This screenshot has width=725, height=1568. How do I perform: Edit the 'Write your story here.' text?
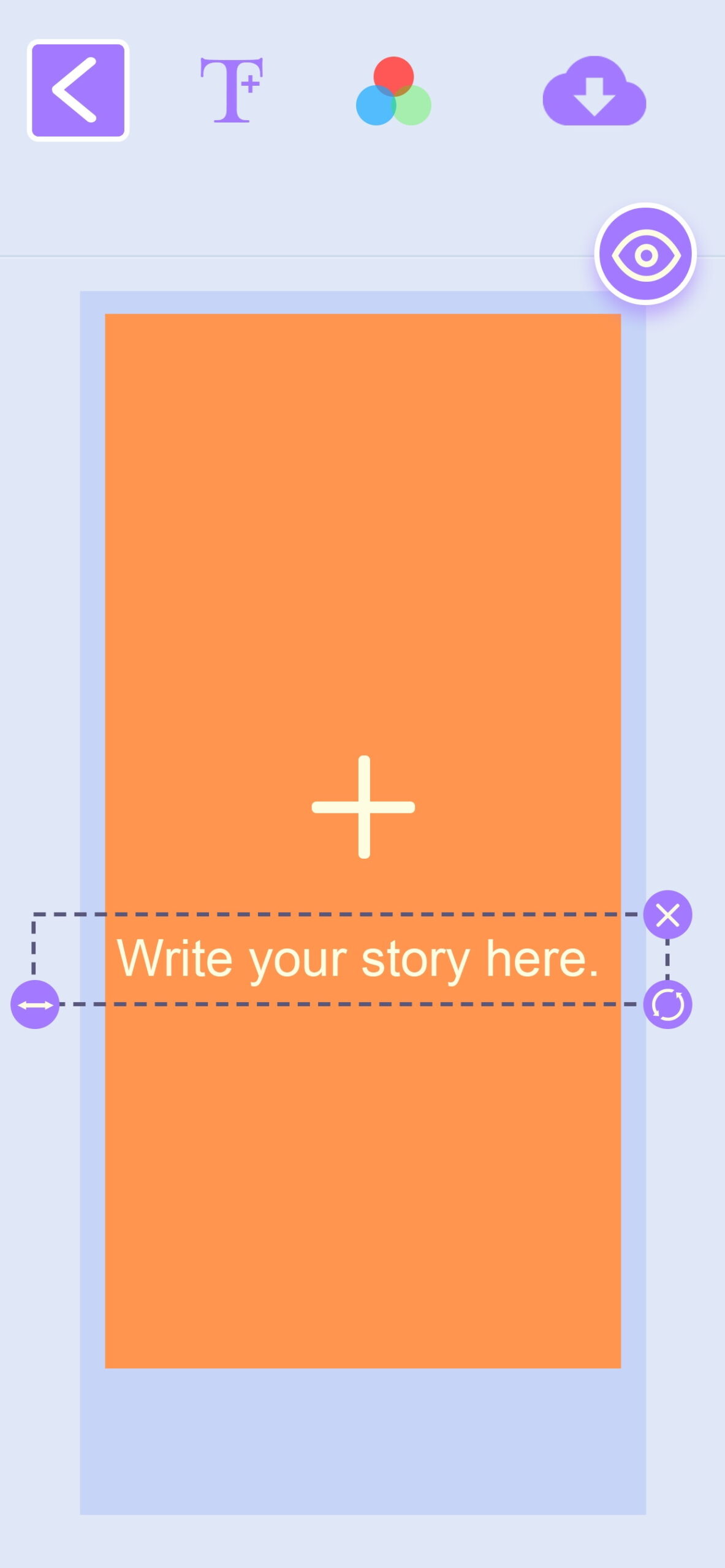[357, 959]
